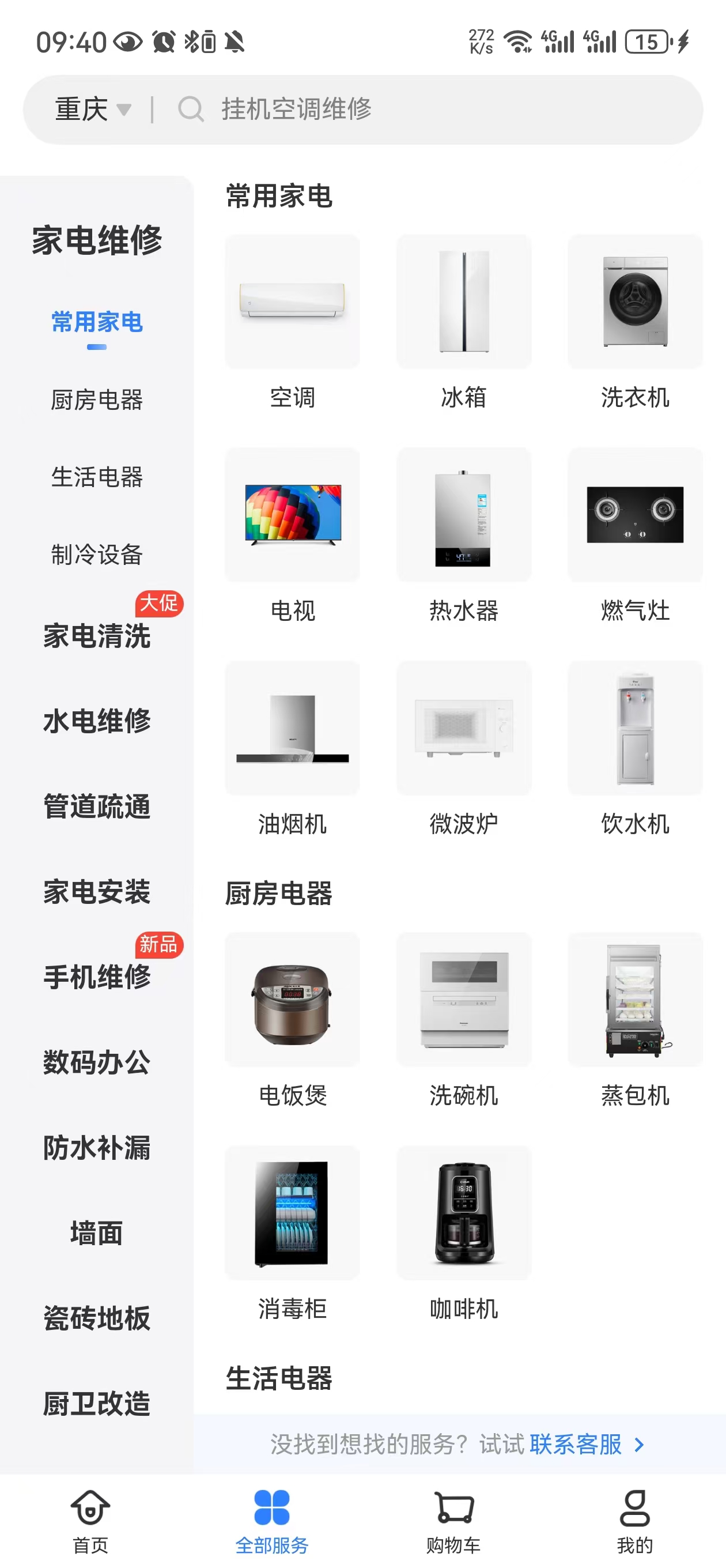Switch to 制冷设备 in the sidebar
The image size is (726, 1568).
click(97, 555)
